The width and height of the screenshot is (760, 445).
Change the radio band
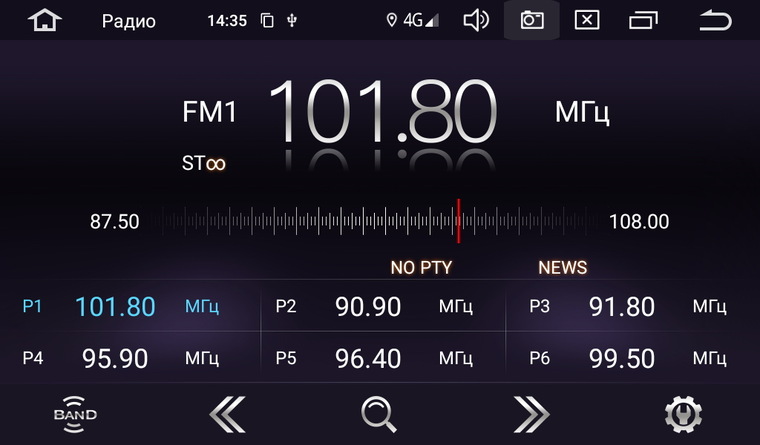tap(75, 413)
